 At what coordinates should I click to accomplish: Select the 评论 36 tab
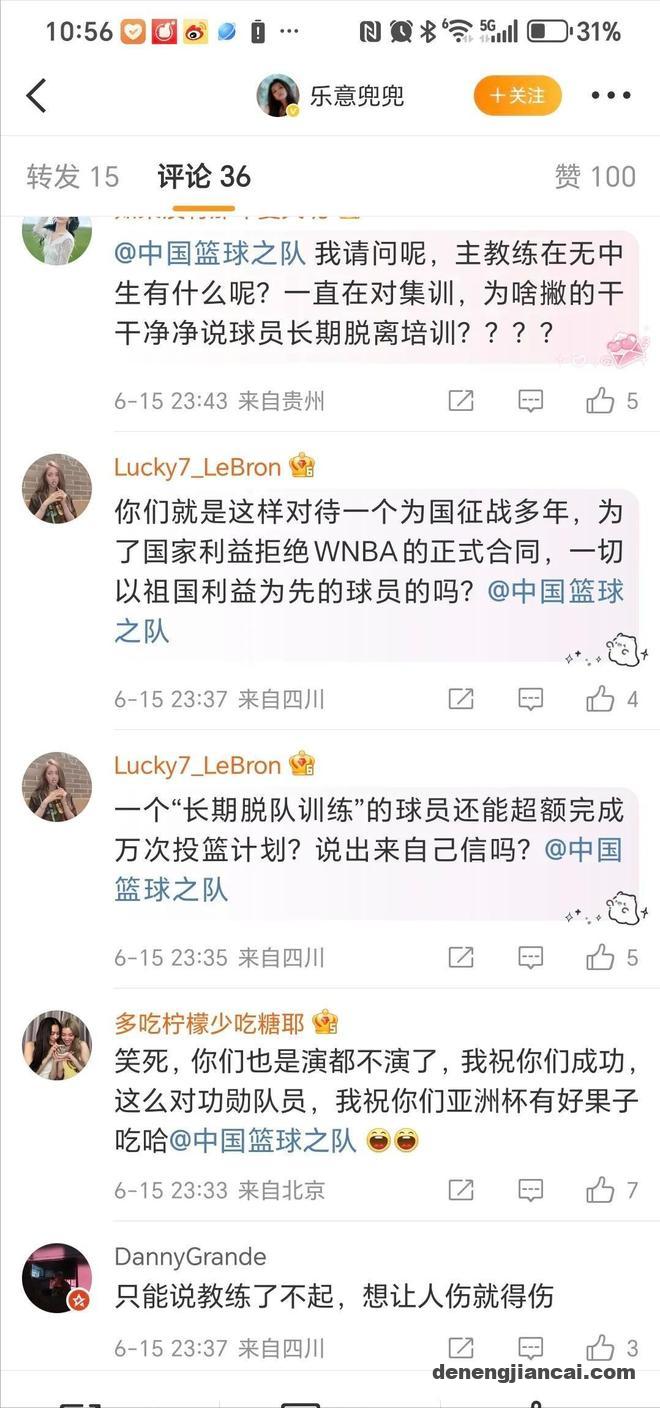click(204, 177)
